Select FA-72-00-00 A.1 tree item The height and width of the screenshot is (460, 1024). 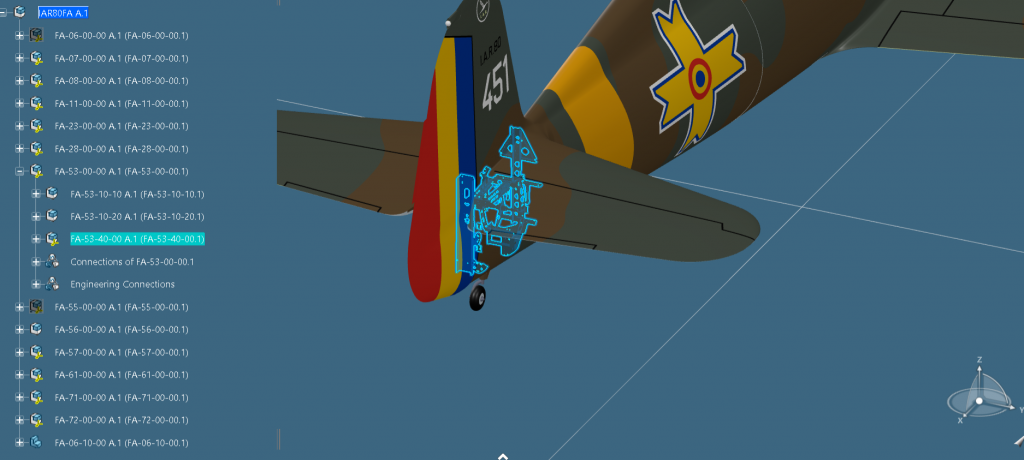pyautogui.click(x=121, y=420)
